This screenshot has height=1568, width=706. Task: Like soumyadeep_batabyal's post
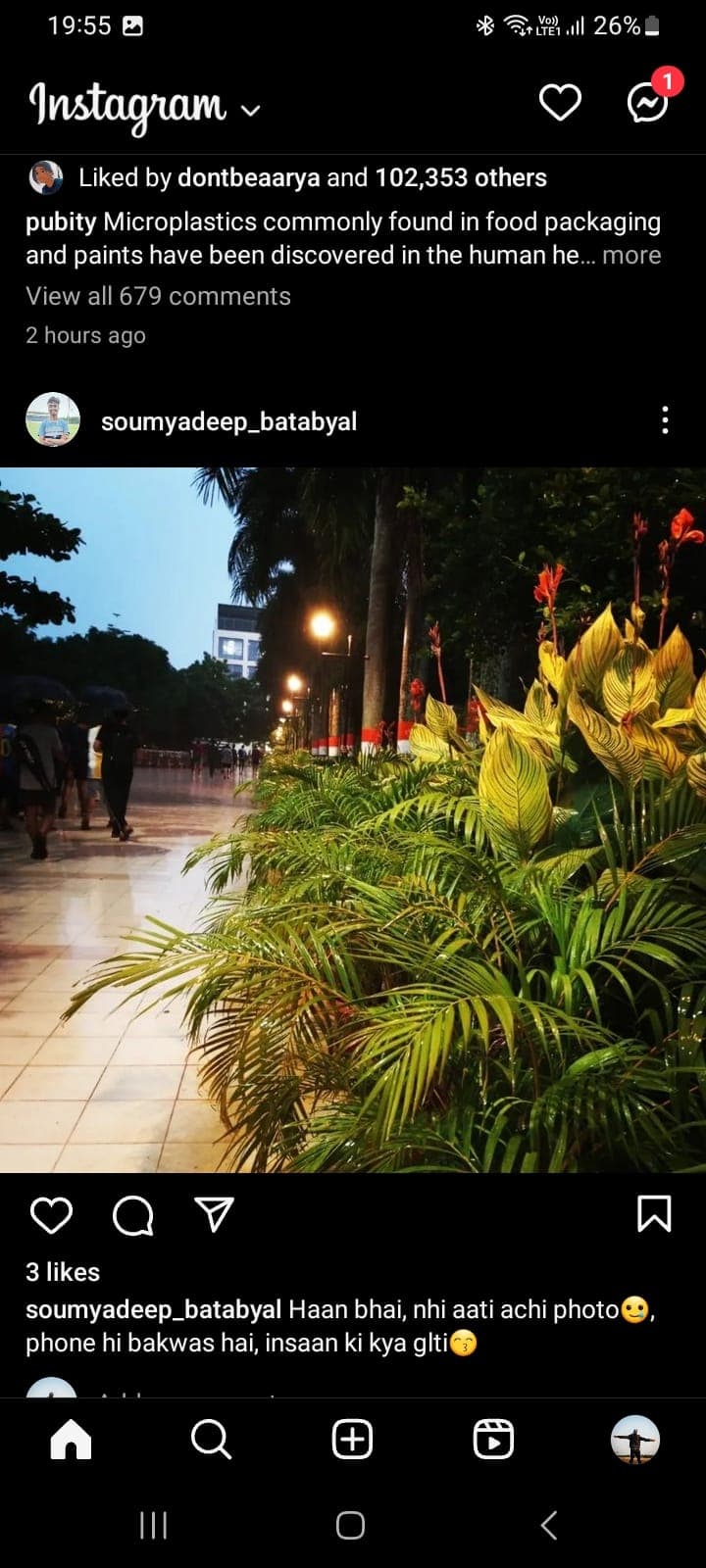51,1215
